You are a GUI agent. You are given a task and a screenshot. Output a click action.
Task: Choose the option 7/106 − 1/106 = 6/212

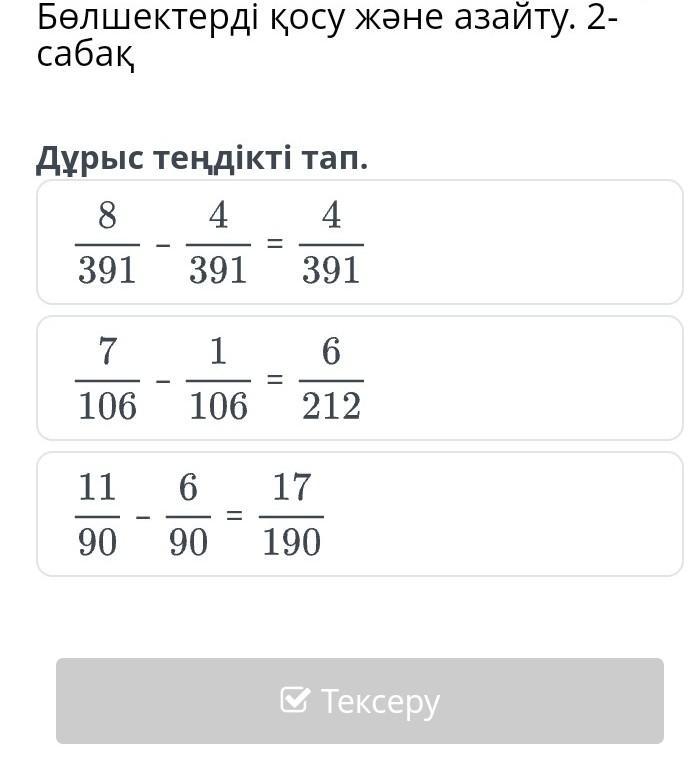[x=359, y=378]
